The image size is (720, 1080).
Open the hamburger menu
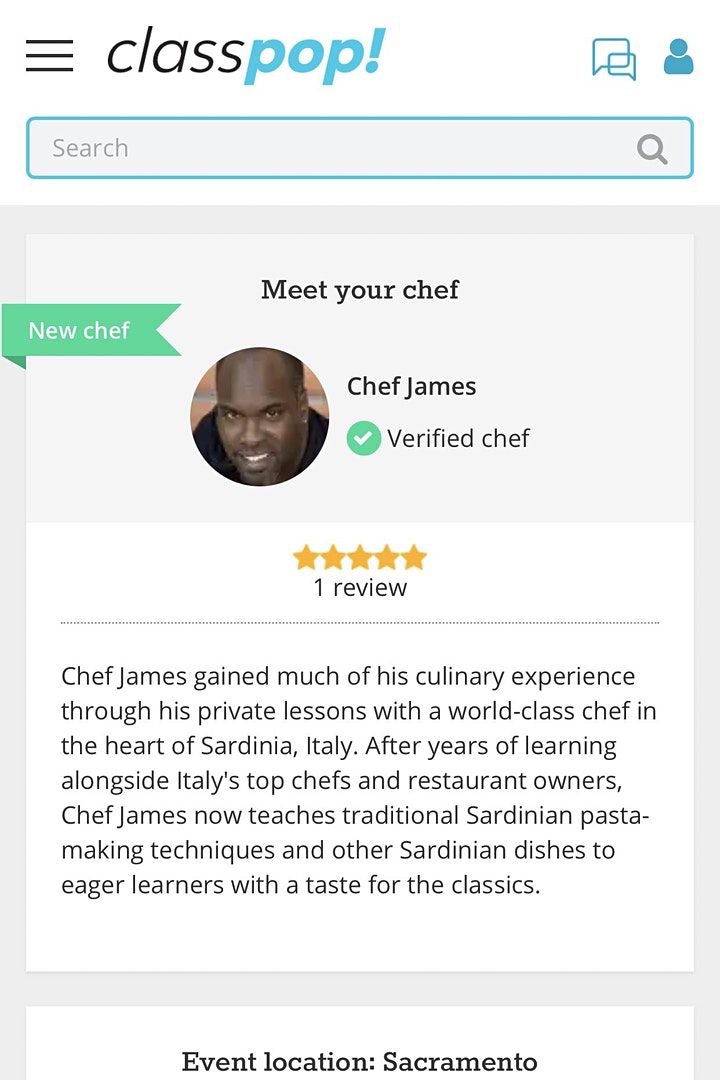pyautogui.click(x=49, y=56)
